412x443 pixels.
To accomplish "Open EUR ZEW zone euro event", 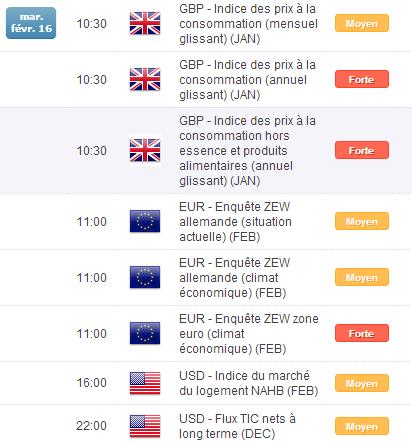I will [249, 334].
